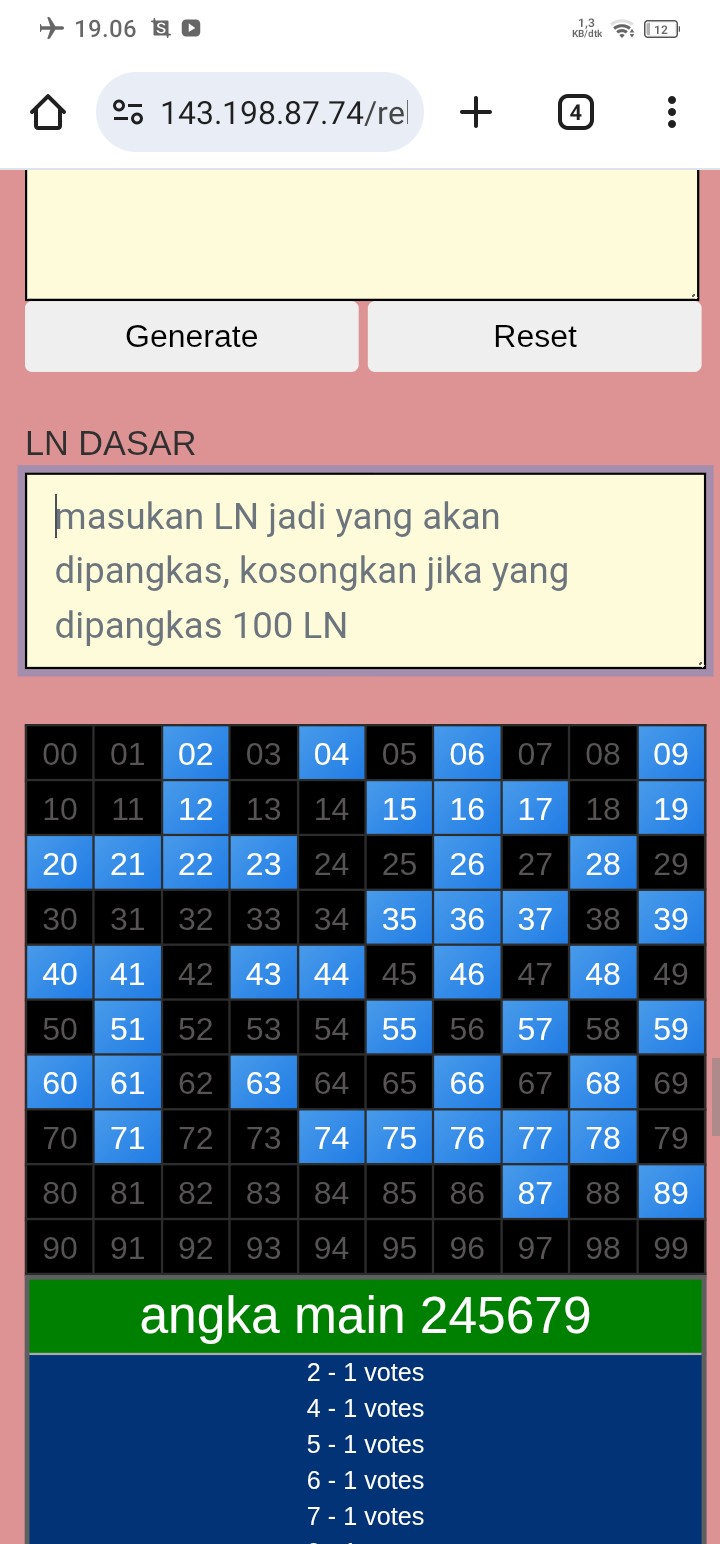Select number 63 in the grid
Viewport: 720px width, 1544px height.
(x=263, y=1084)
